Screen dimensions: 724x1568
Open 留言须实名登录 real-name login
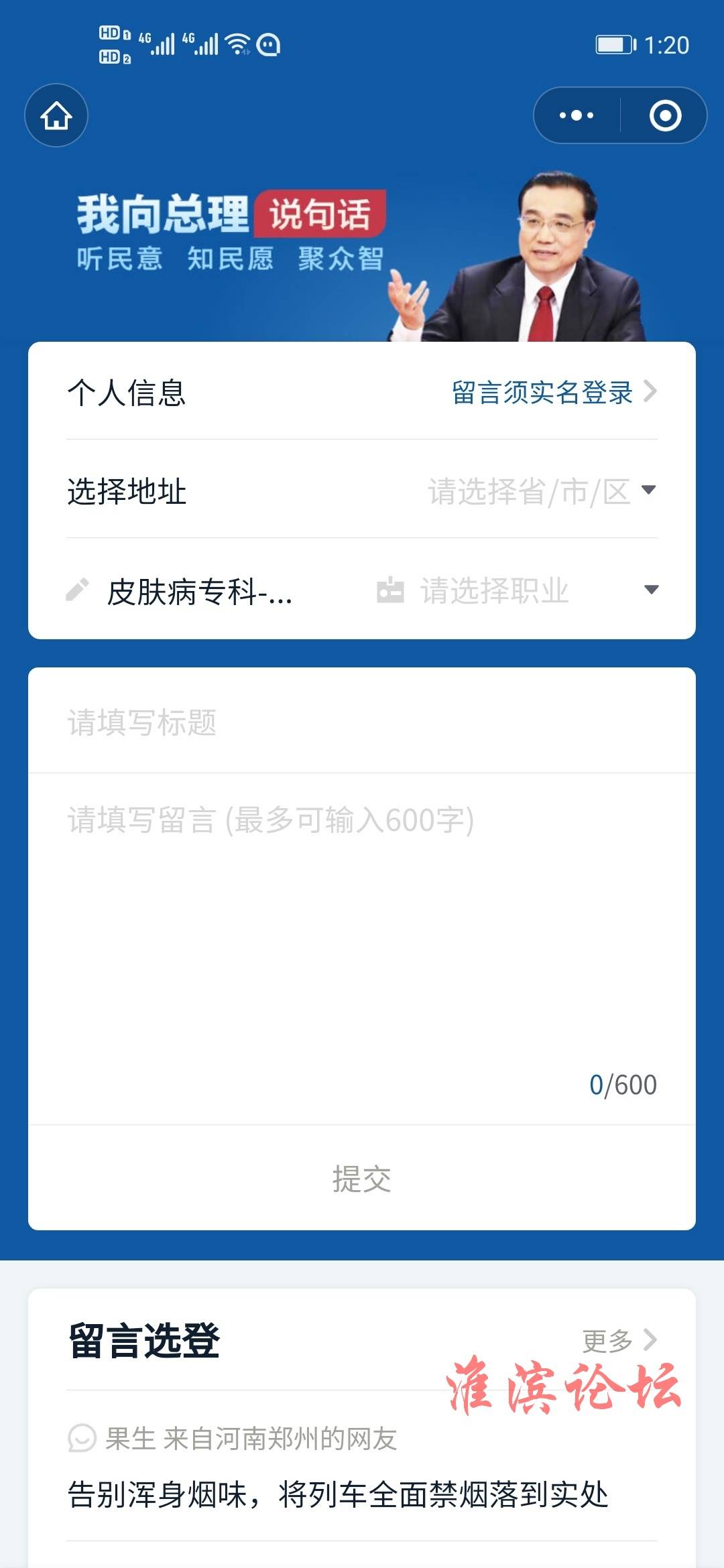click(553, 392)
